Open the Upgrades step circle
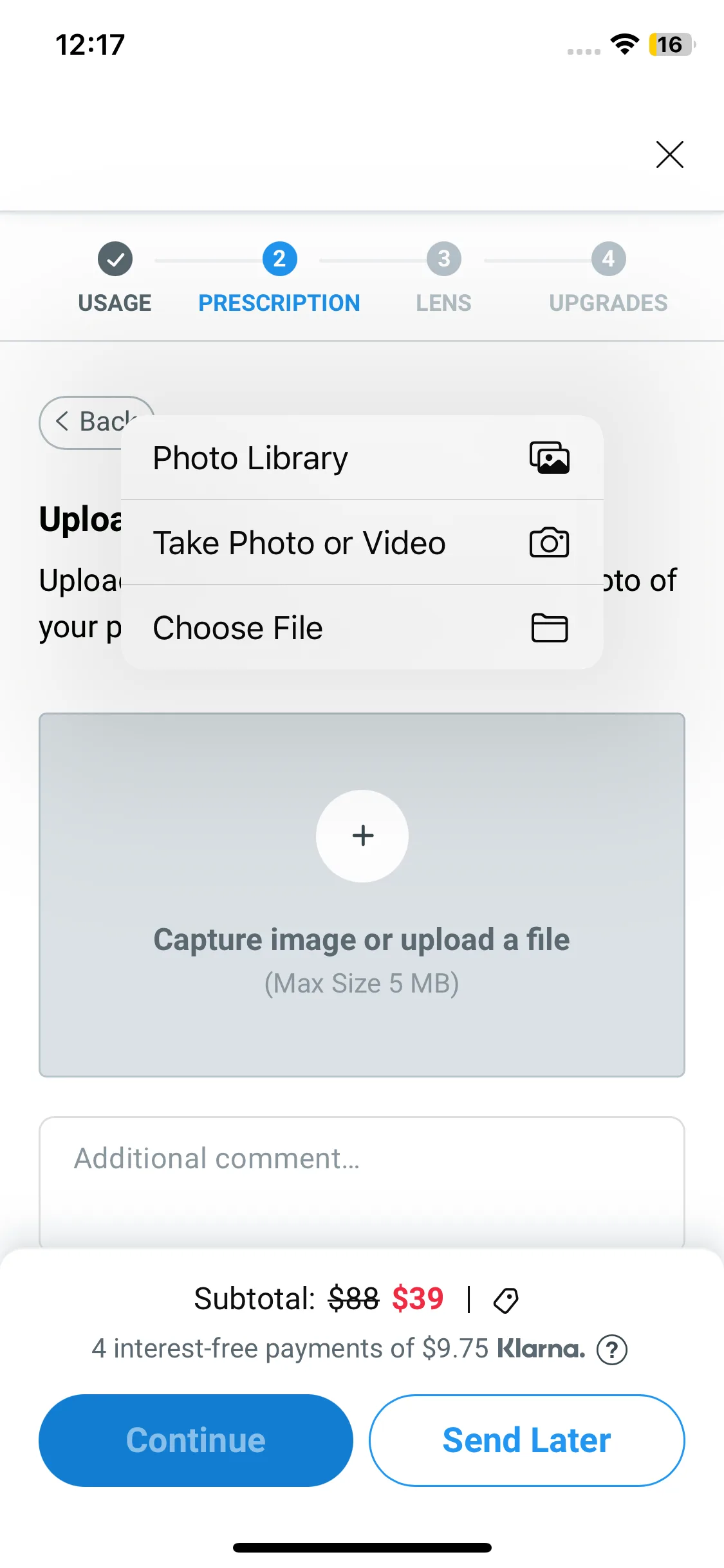 click(x=608, y=259)
